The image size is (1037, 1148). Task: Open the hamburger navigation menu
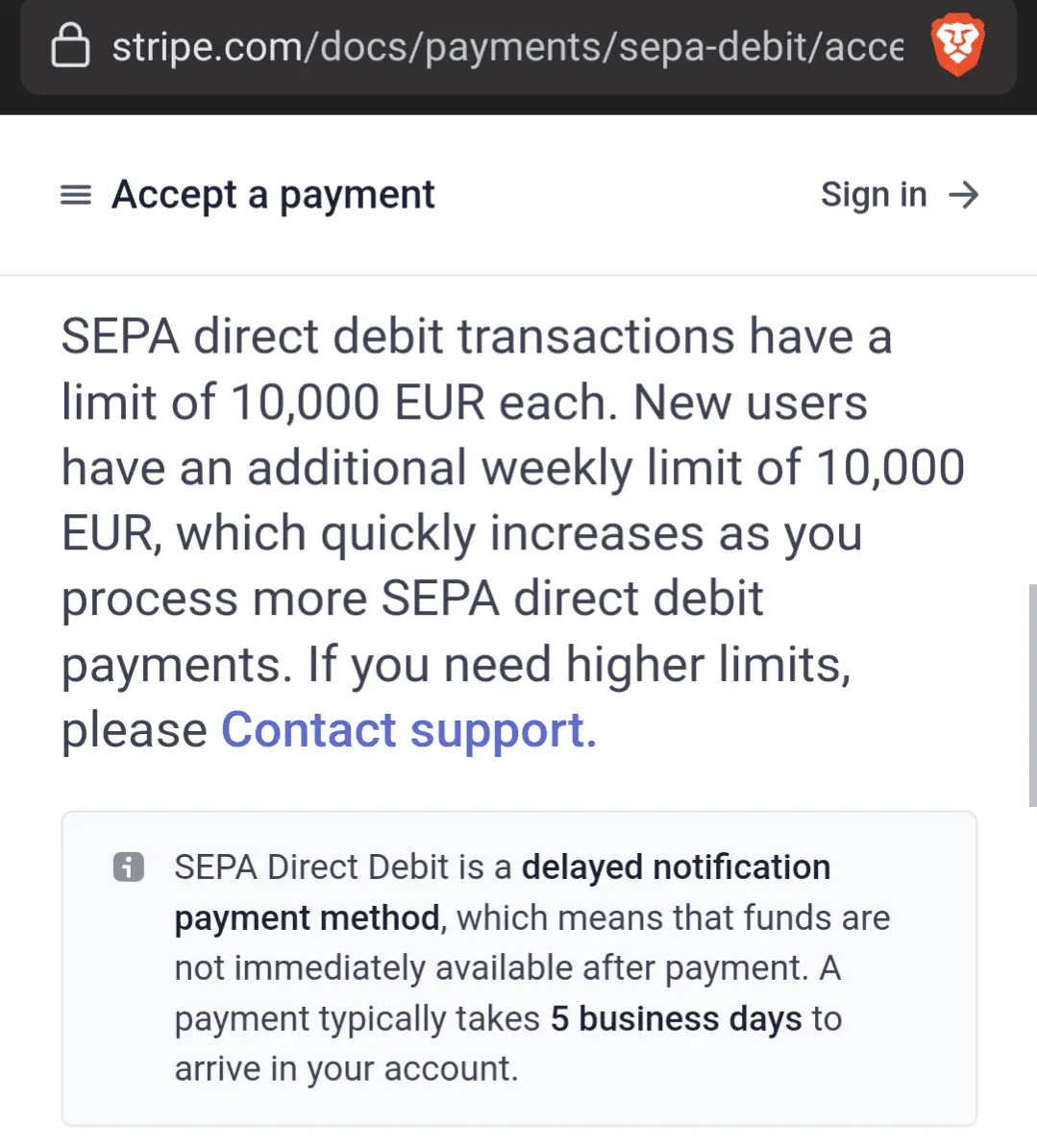click(74, 194)
